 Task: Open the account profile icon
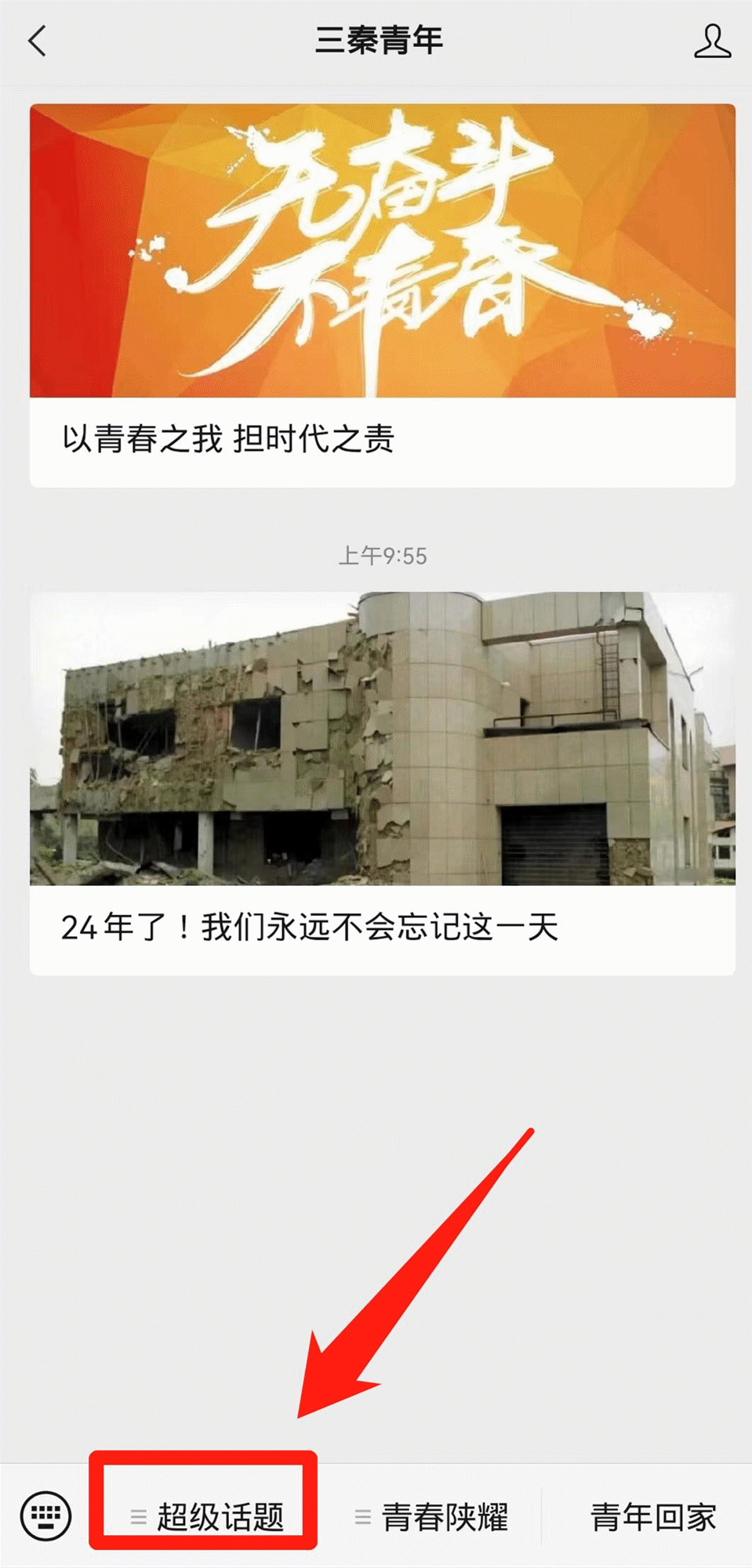[712, 41]
